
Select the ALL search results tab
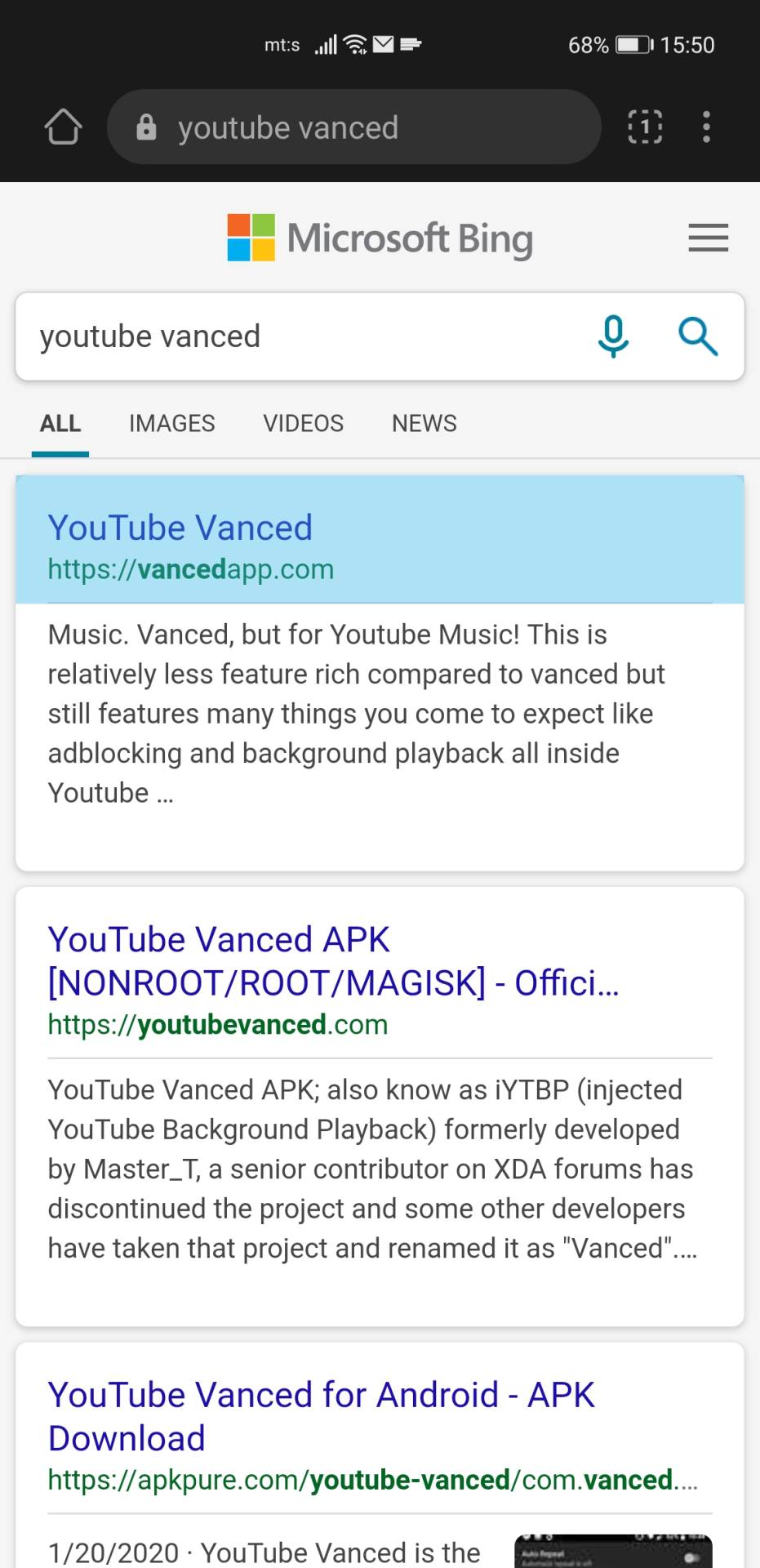click(x=60, y=423)
